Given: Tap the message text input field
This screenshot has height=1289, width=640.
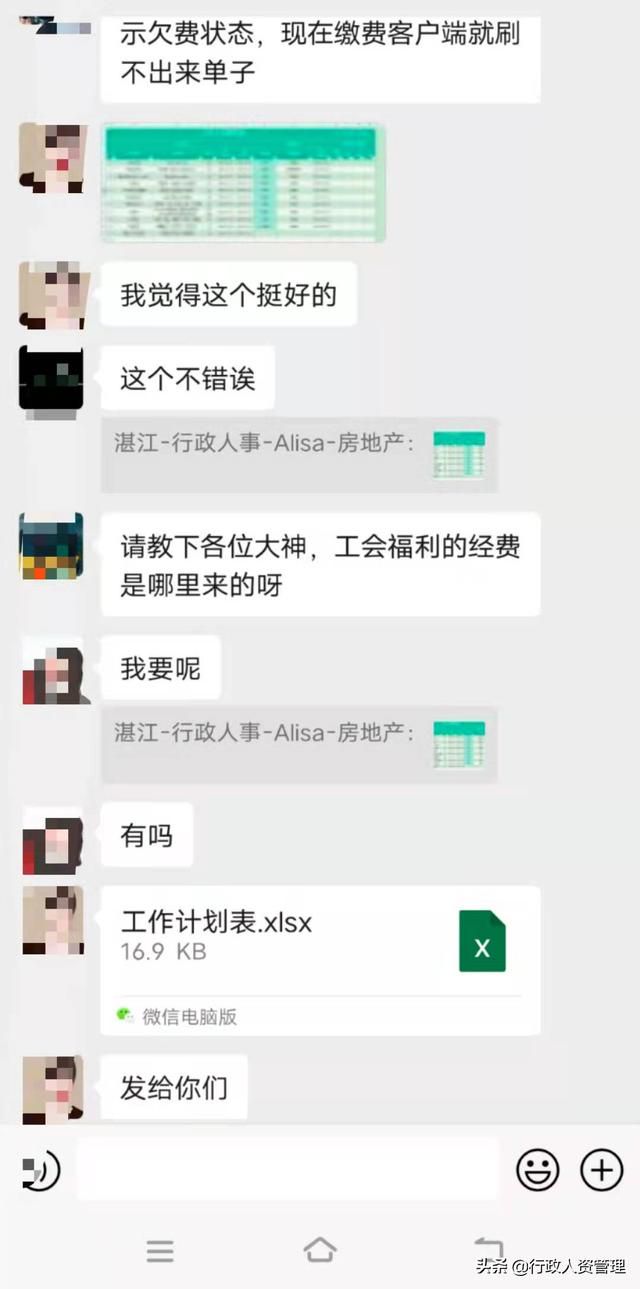Looking at the screenshot, I should (287, 1168).
